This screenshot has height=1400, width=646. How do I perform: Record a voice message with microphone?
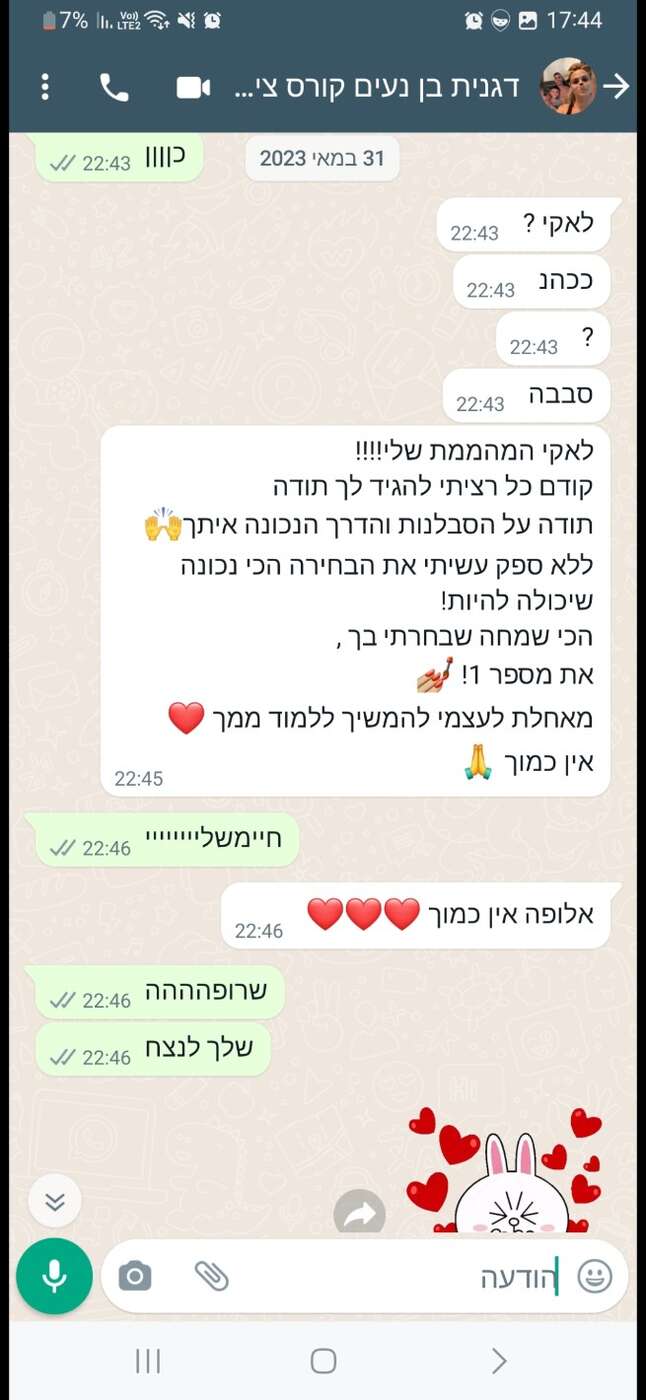(54, 1276)
